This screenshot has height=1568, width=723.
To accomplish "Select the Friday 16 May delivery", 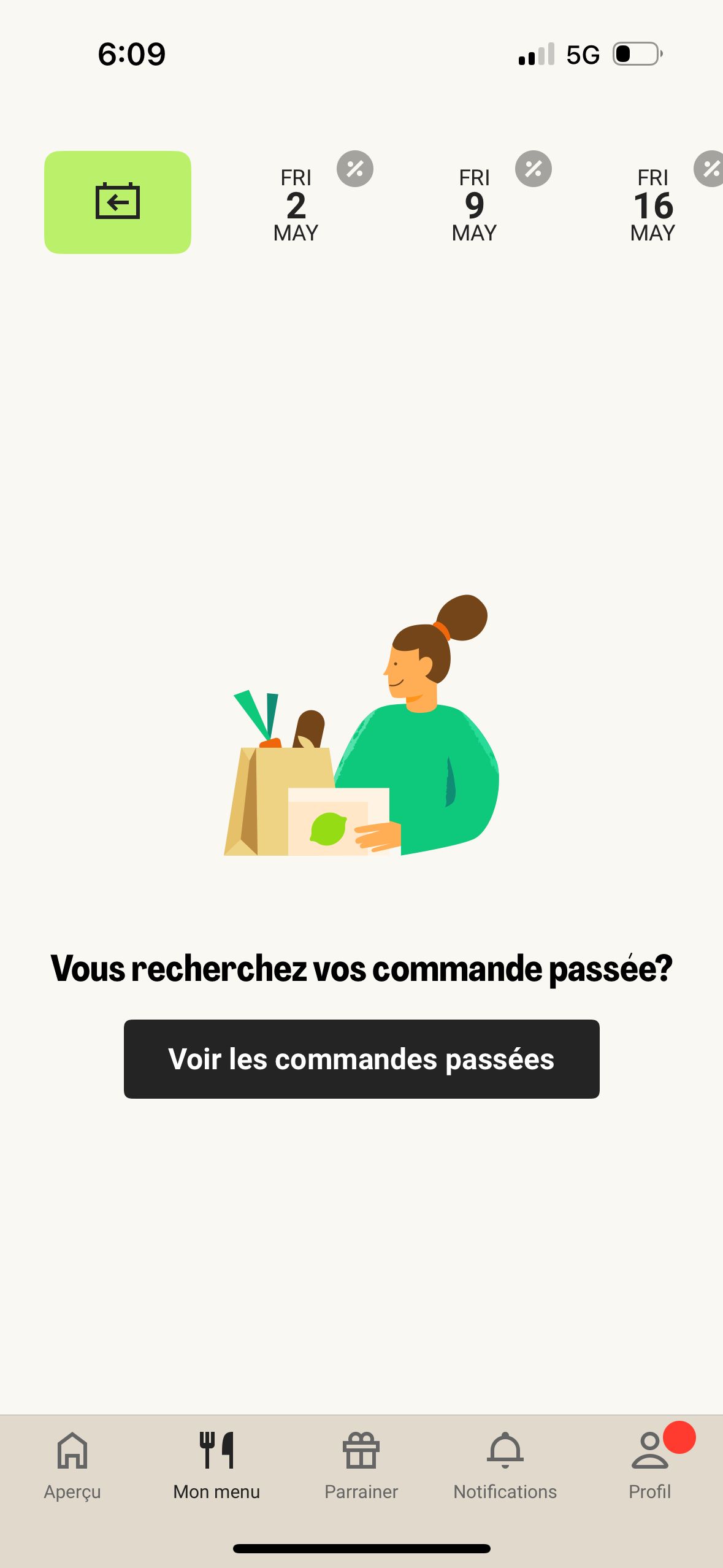I will (652, 206).
